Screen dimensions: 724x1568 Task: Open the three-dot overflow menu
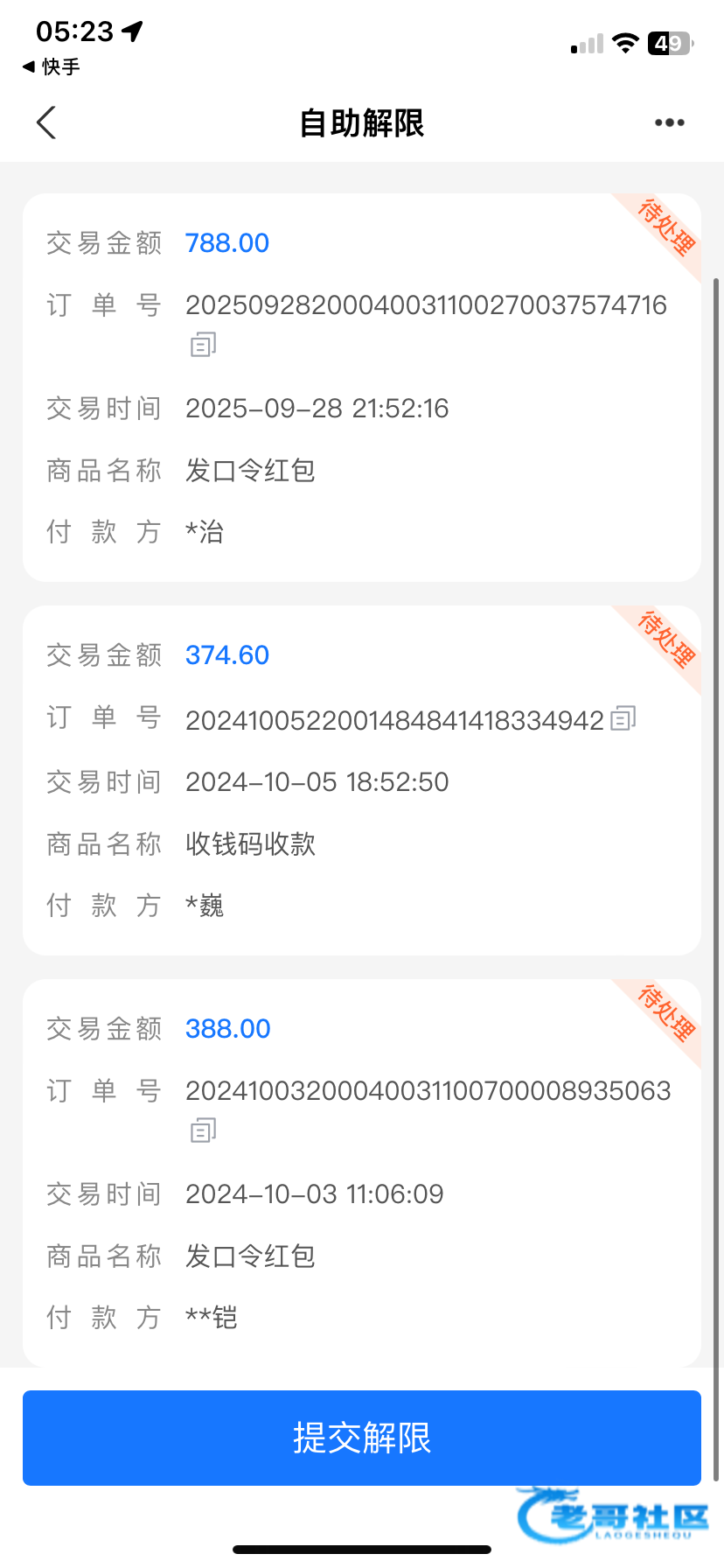coord(669,122)
